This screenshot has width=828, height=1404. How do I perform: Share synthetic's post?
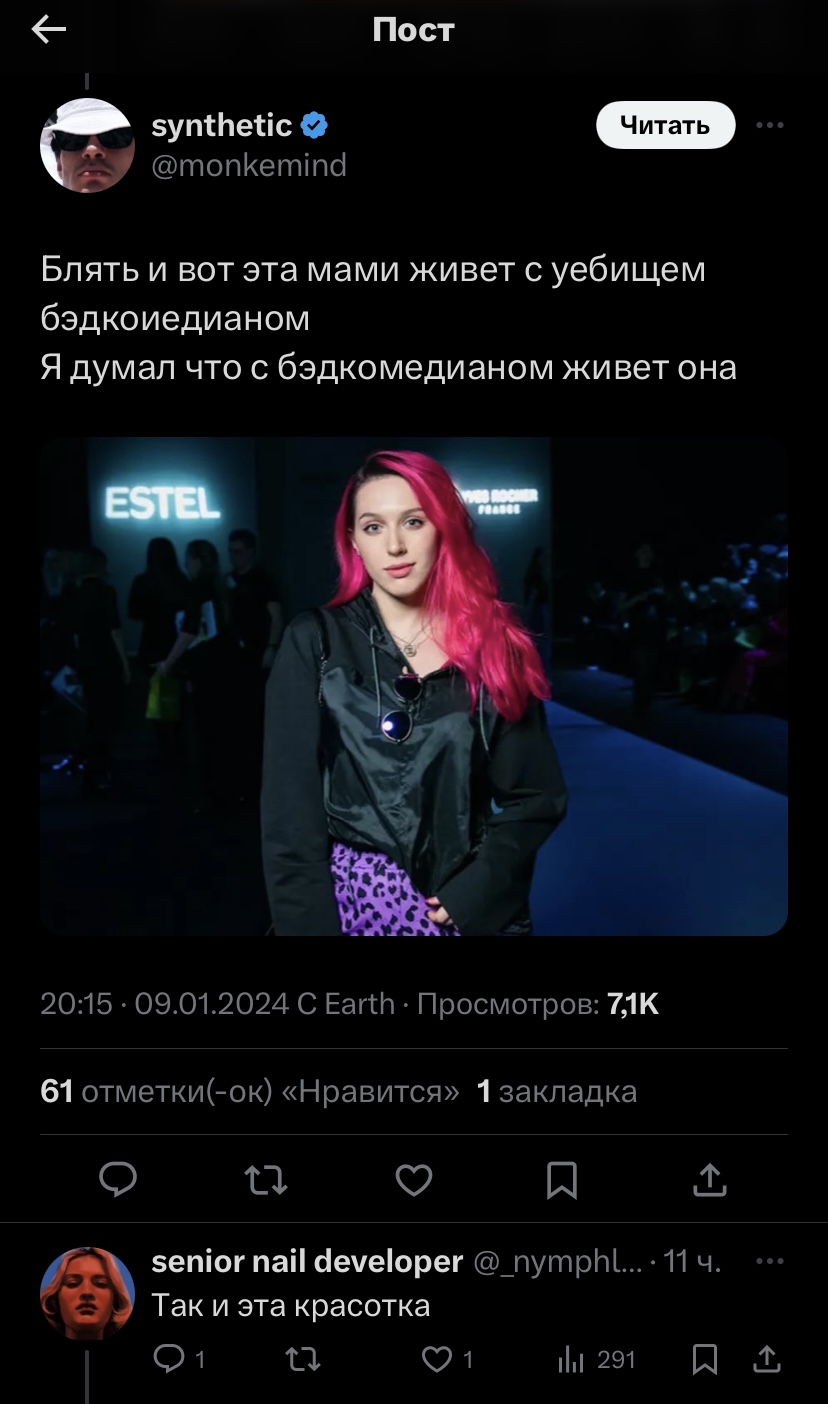709,1180
